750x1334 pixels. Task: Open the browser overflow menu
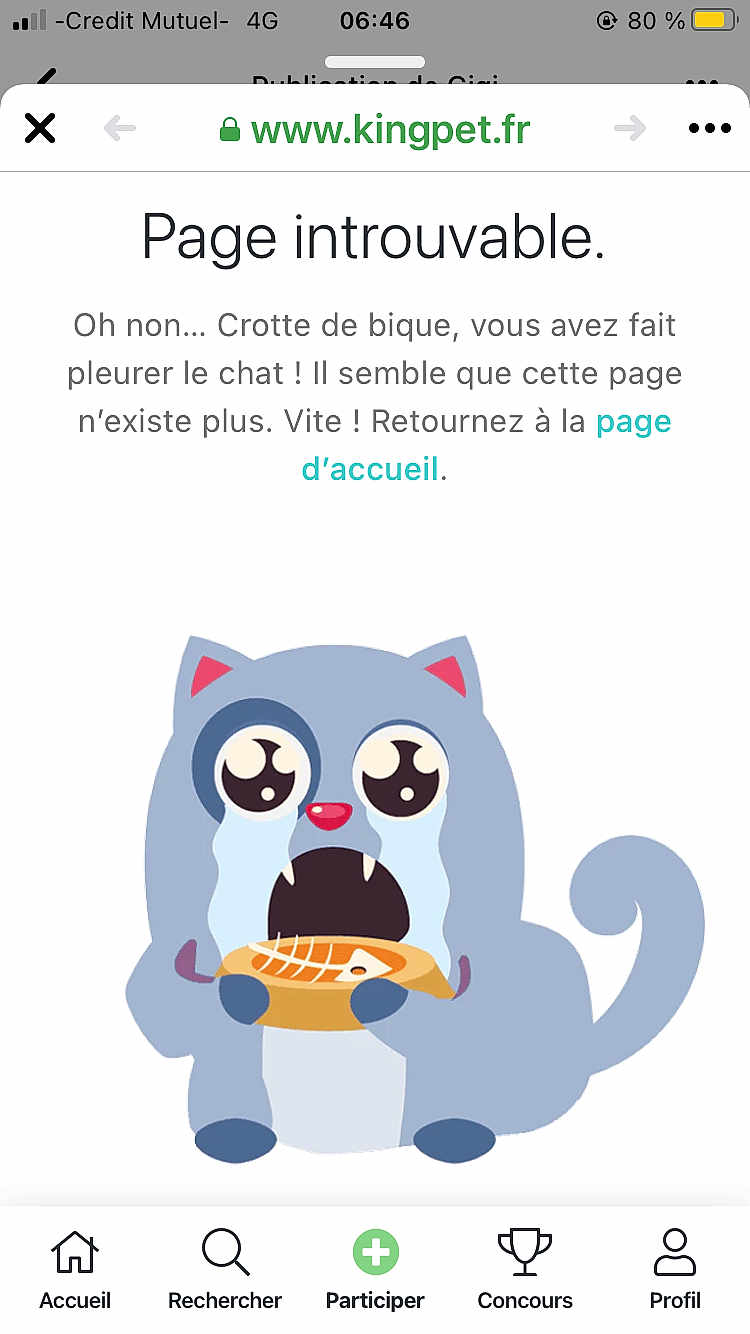pos(710,128)
